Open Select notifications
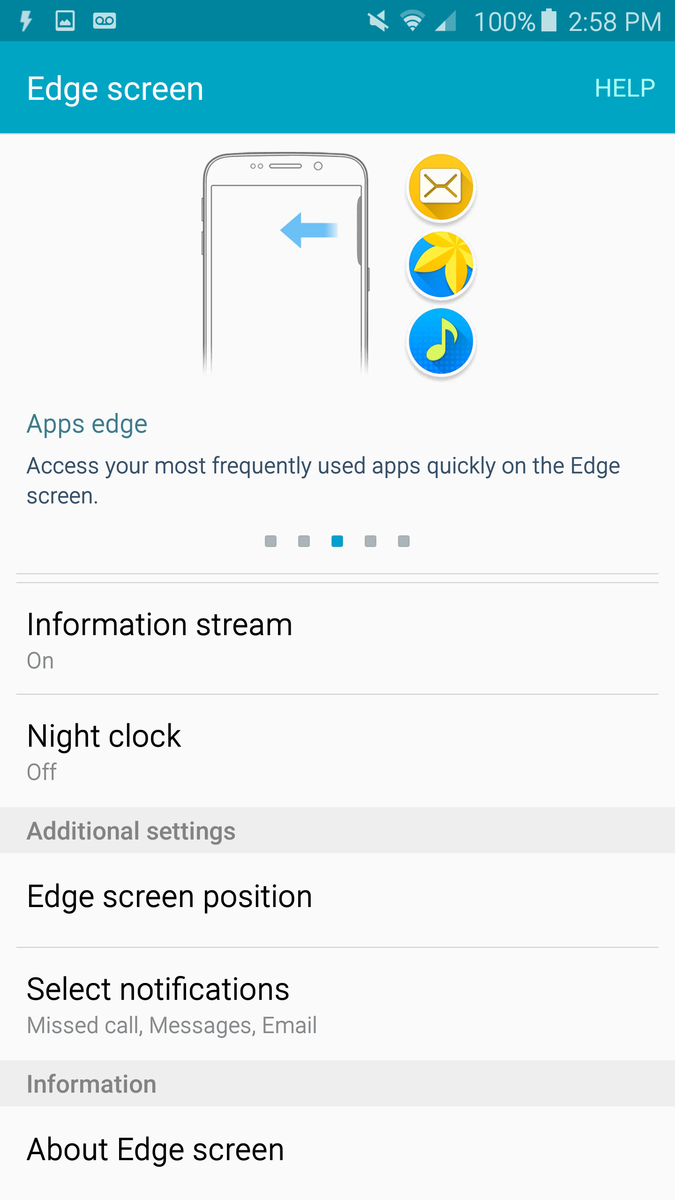This screenshot has height=1200, width=675. [337, 1004]
